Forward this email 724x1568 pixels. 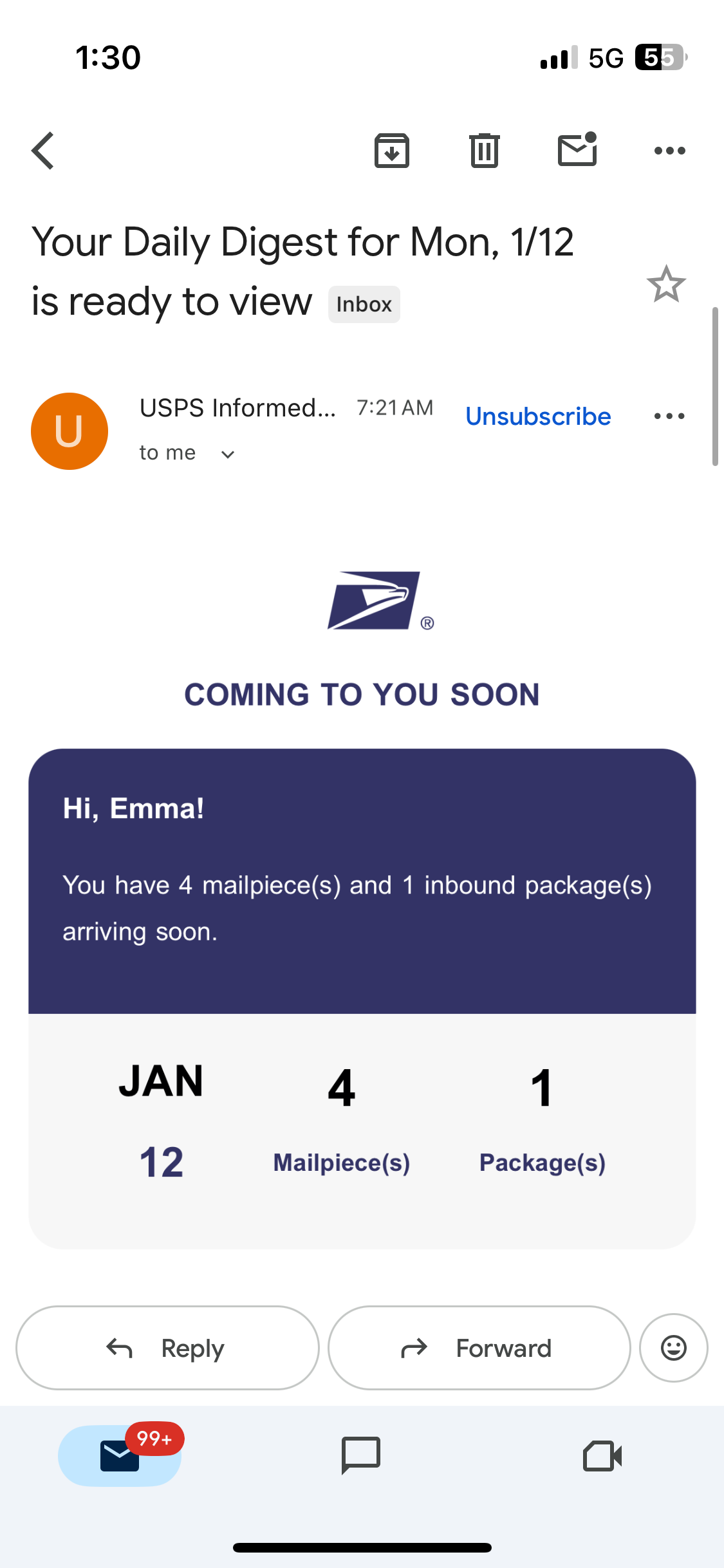(479, 1348)
